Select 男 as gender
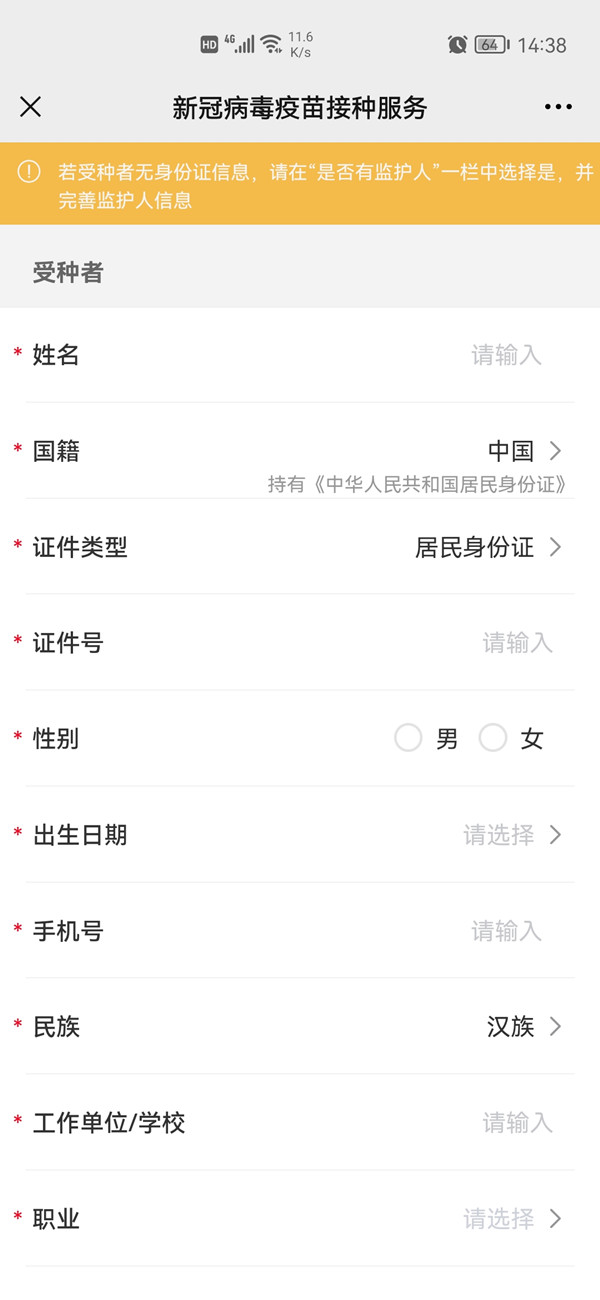Viewport: 600px width, 1300px height. tap(409, 739)
